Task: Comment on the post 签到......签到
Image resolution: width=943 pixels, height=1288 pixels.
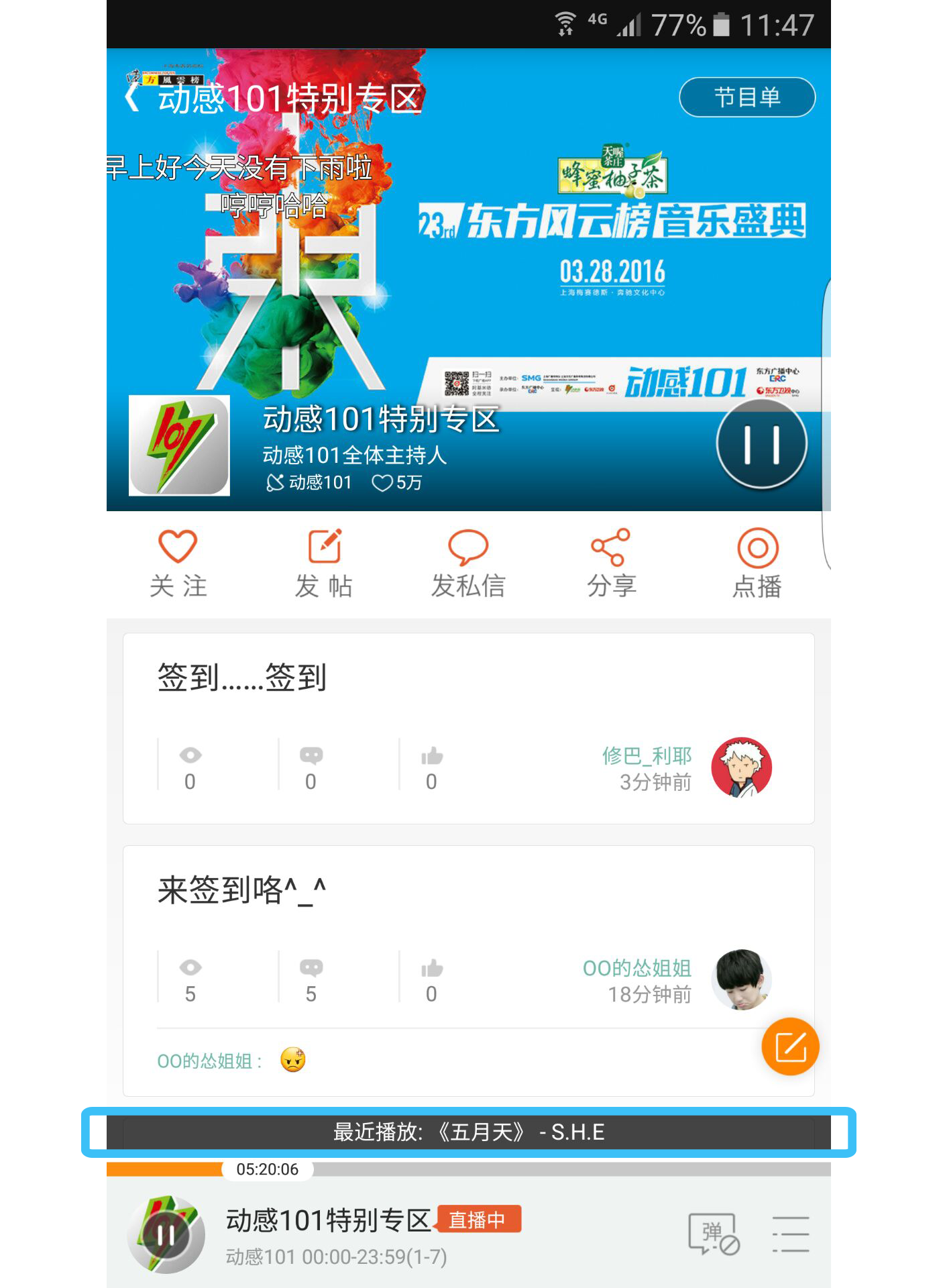Action: (x=311, y=767)
